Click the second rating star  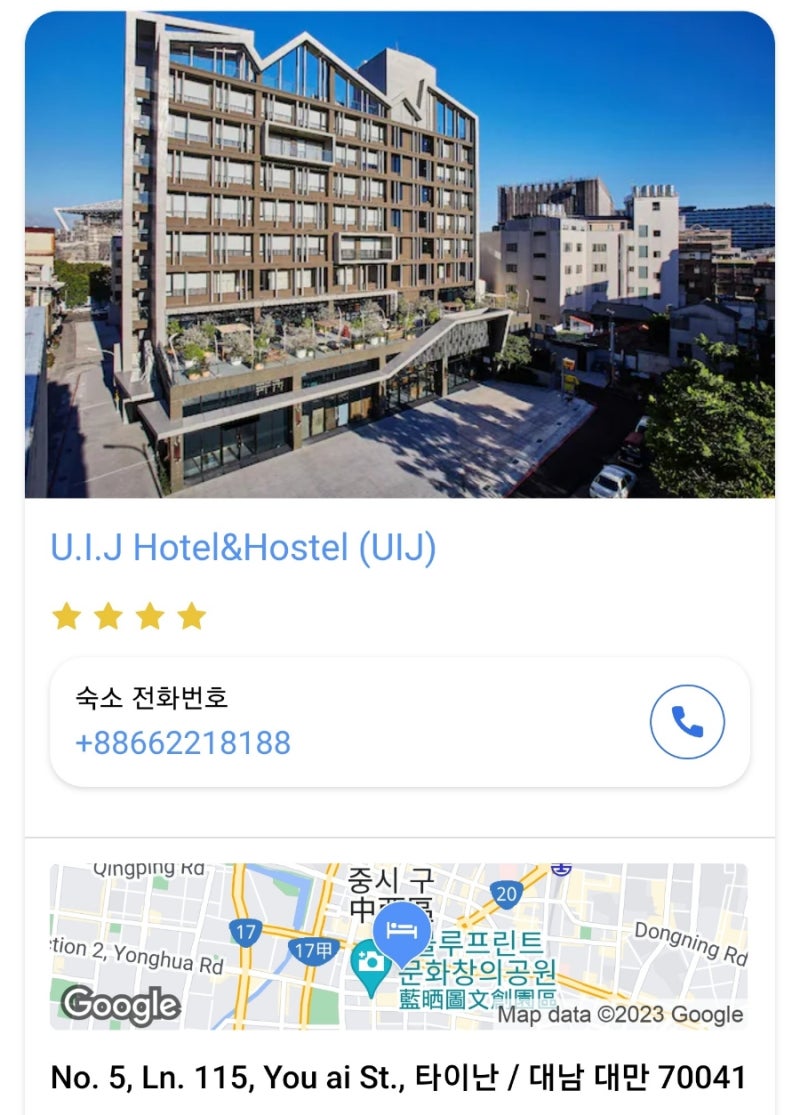[107, 616]
